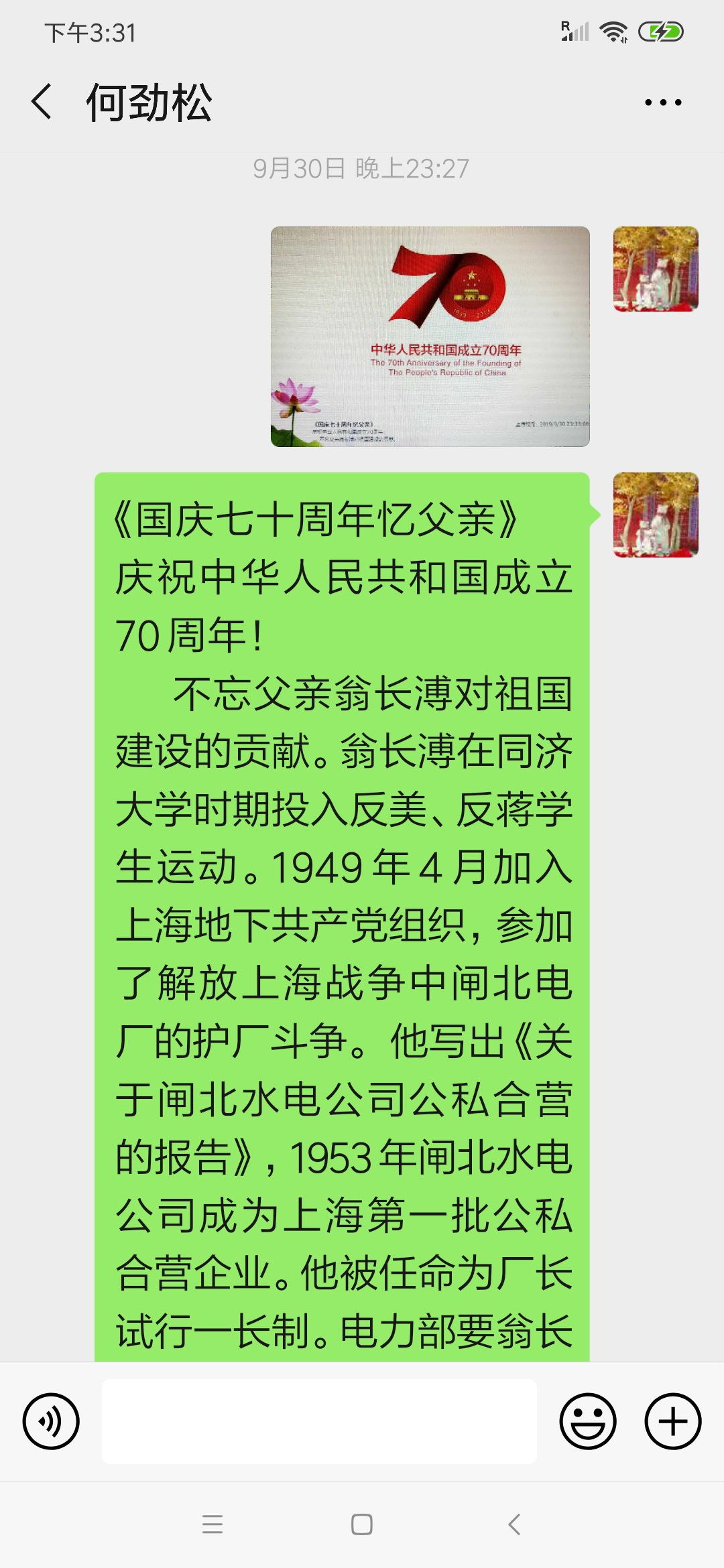724x1568 pixels.
Task: Switch to voice message input
Action: pyautogui.click(x=51, y=1421)
